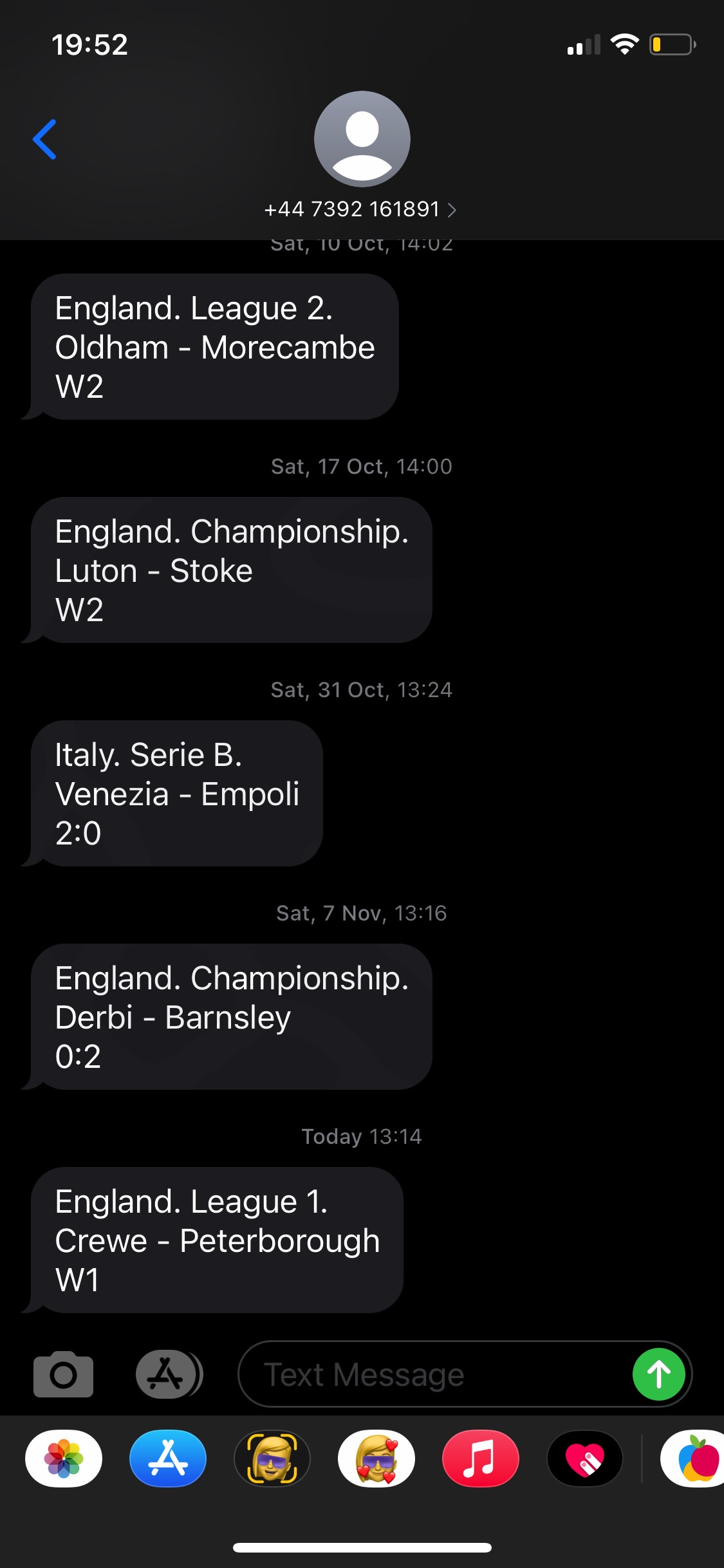Send the message with the green arrow

658,1374
